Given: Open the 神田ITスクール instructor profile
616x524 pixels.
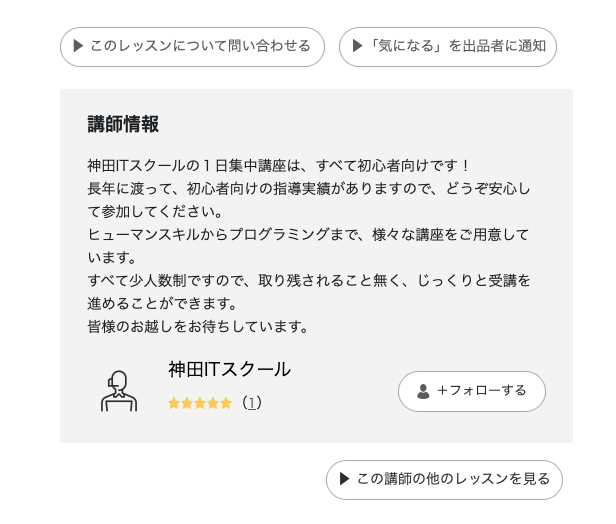Looking at the screenshot, I should 229,369.
